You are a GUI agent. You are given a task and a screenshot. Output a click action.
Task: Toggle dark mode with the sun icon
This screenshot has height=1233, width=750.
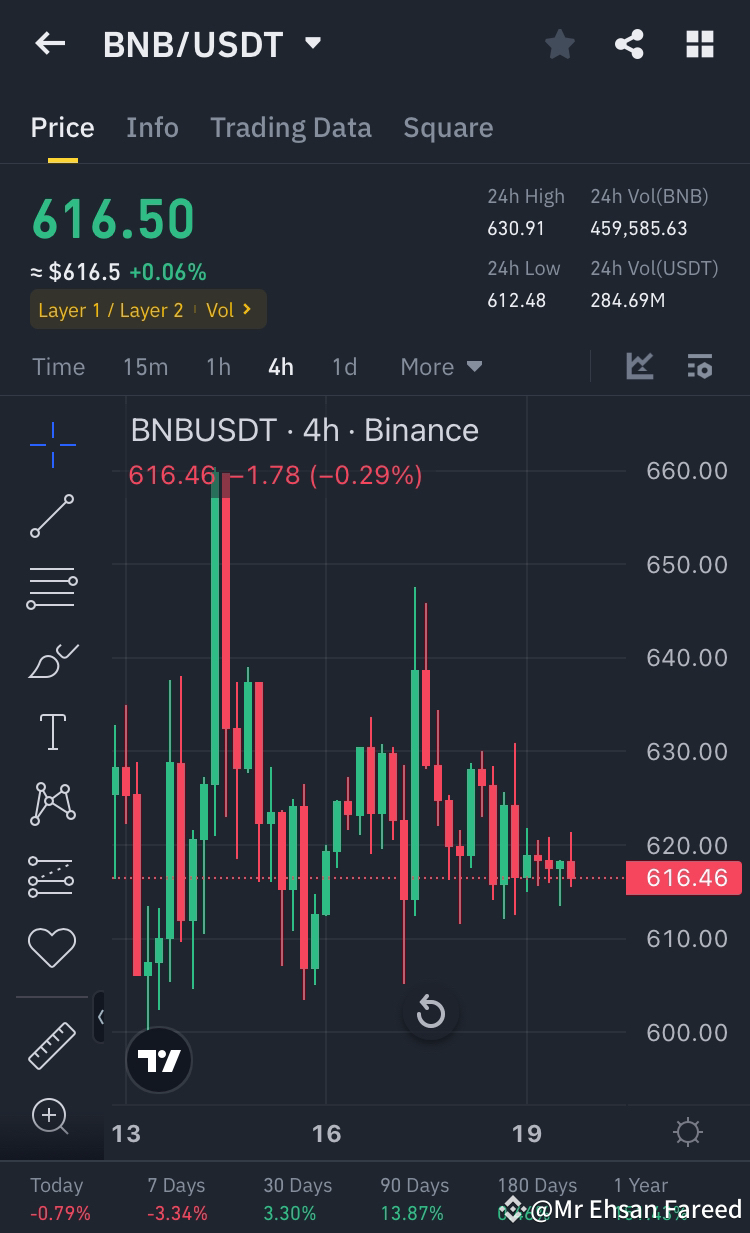click(687, 1131)
